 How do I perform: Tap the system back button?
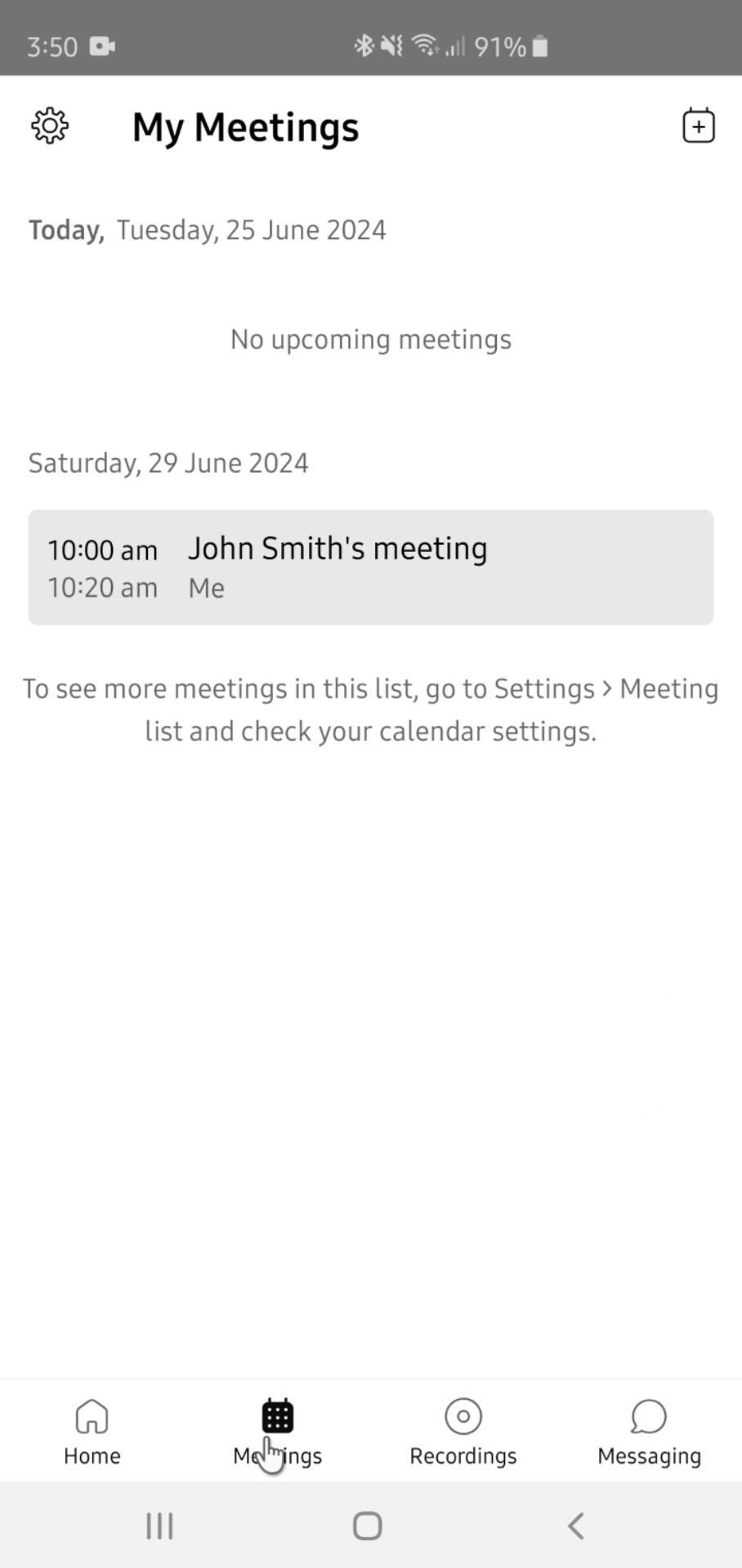click(575, 1525)
